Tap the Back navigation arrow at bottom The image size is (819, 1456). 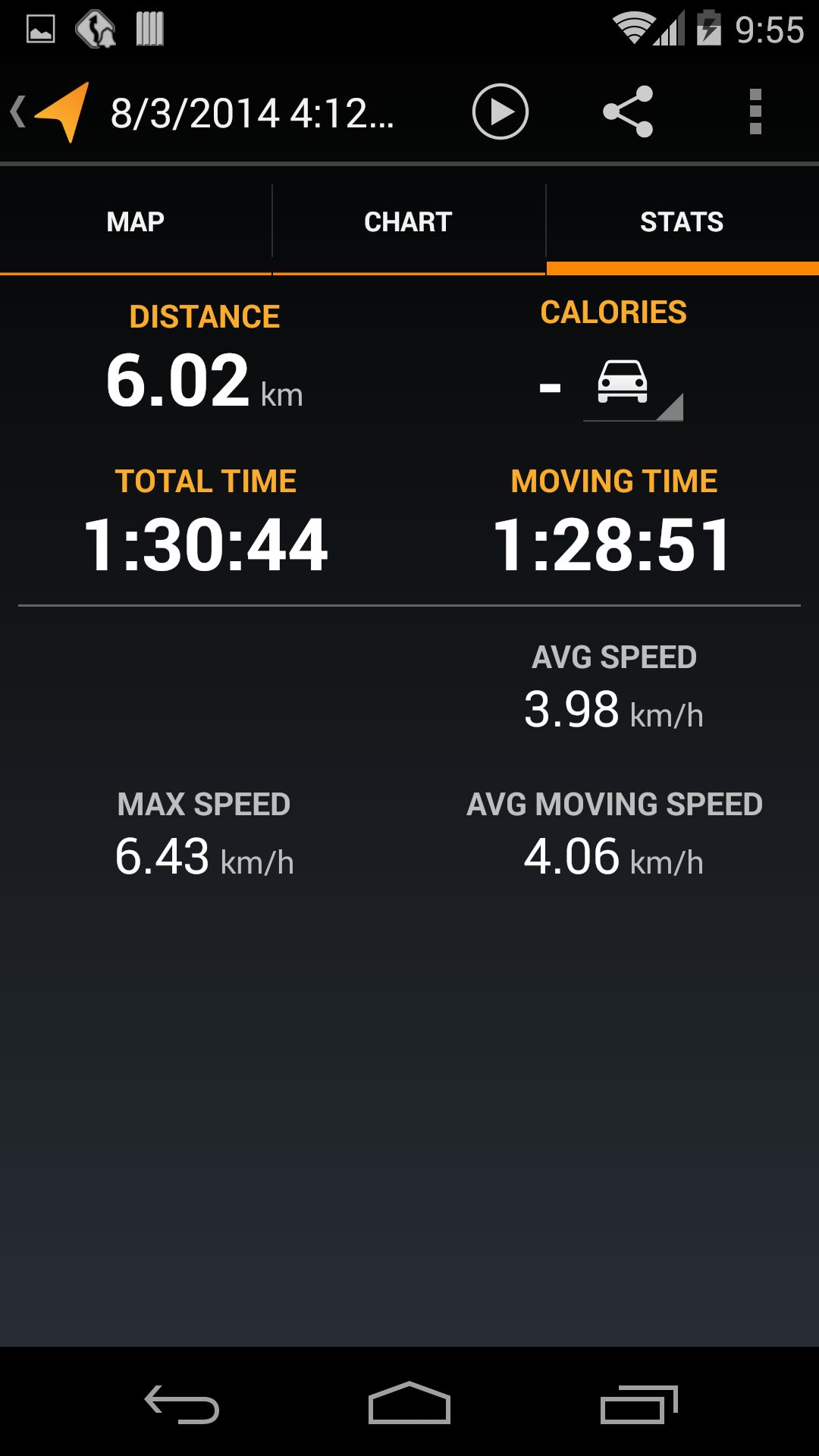pos(180,1401)
